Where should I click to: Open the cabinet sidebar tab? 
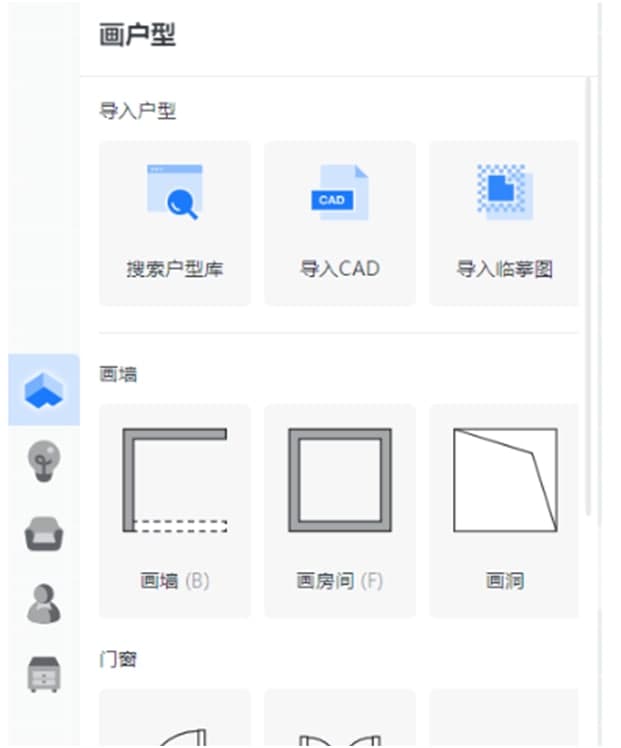click(x=44, y=675)
